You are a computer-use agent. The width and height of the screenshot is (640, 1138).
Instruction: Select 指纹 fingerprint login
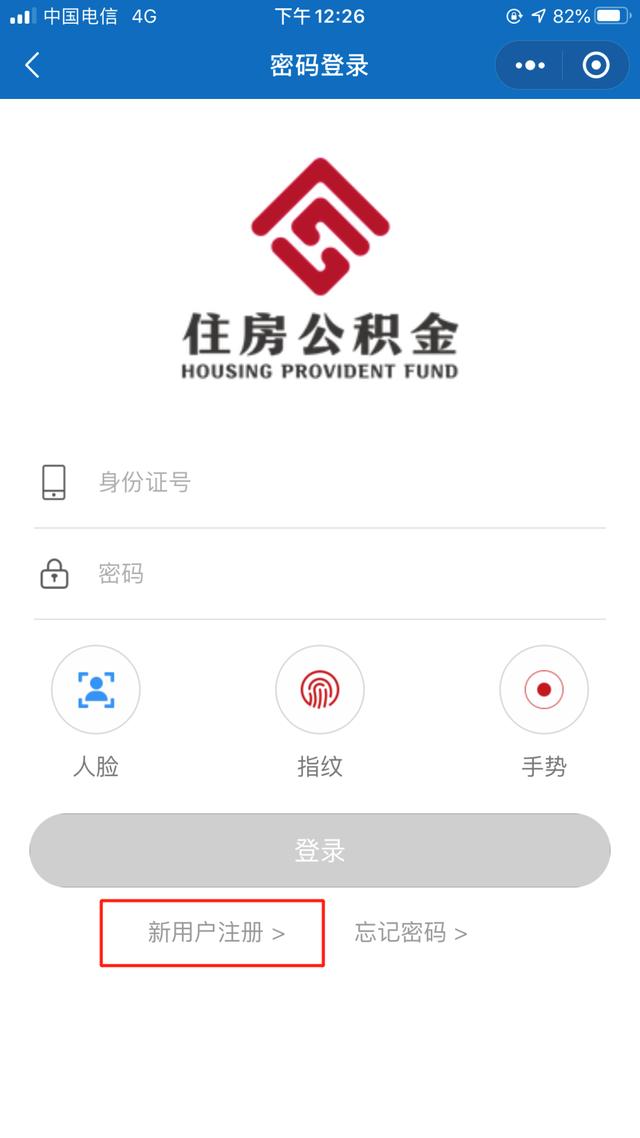coord(320,689)
